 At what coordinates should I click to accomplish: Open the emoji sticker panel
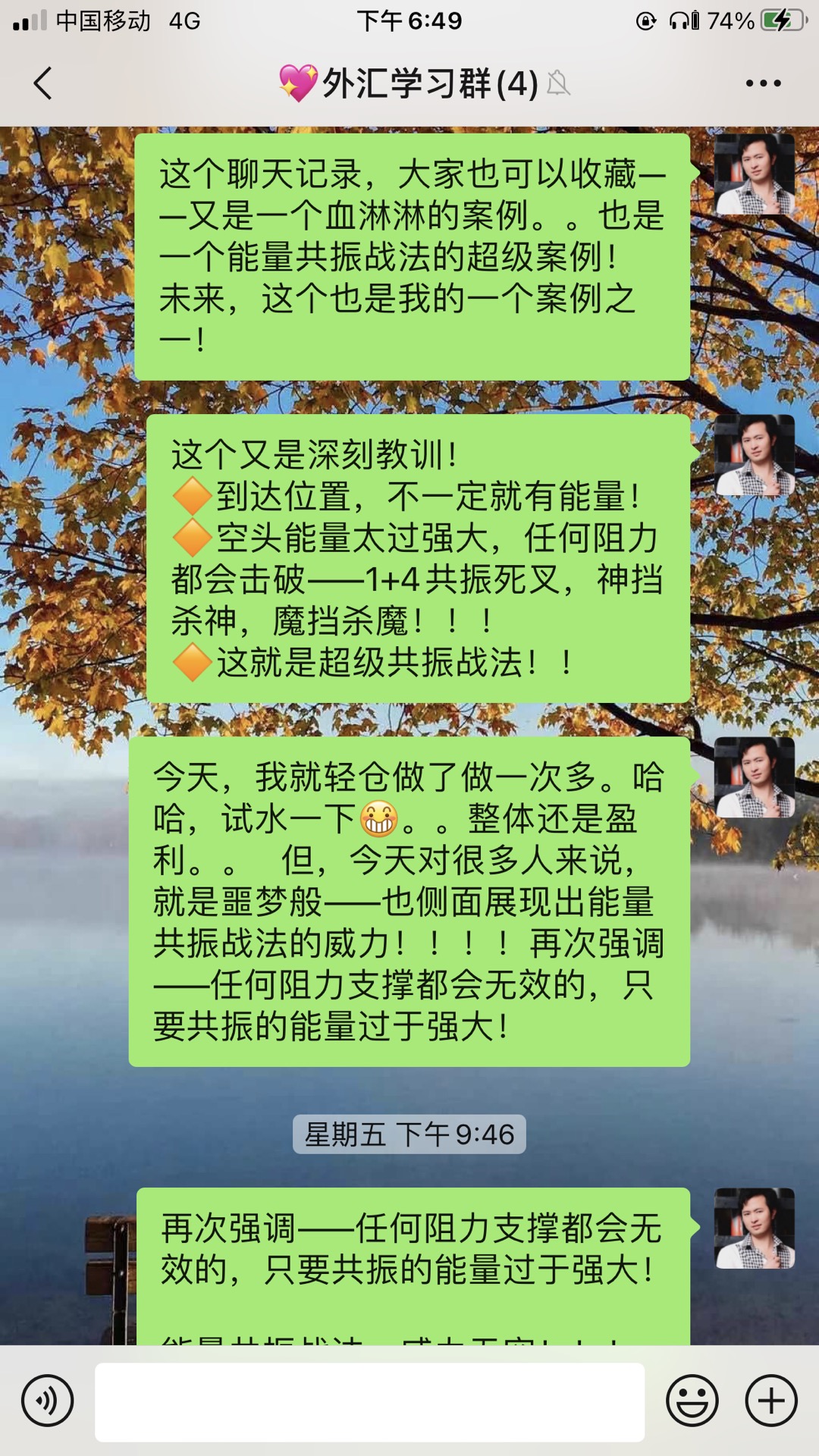[692, 1401]
